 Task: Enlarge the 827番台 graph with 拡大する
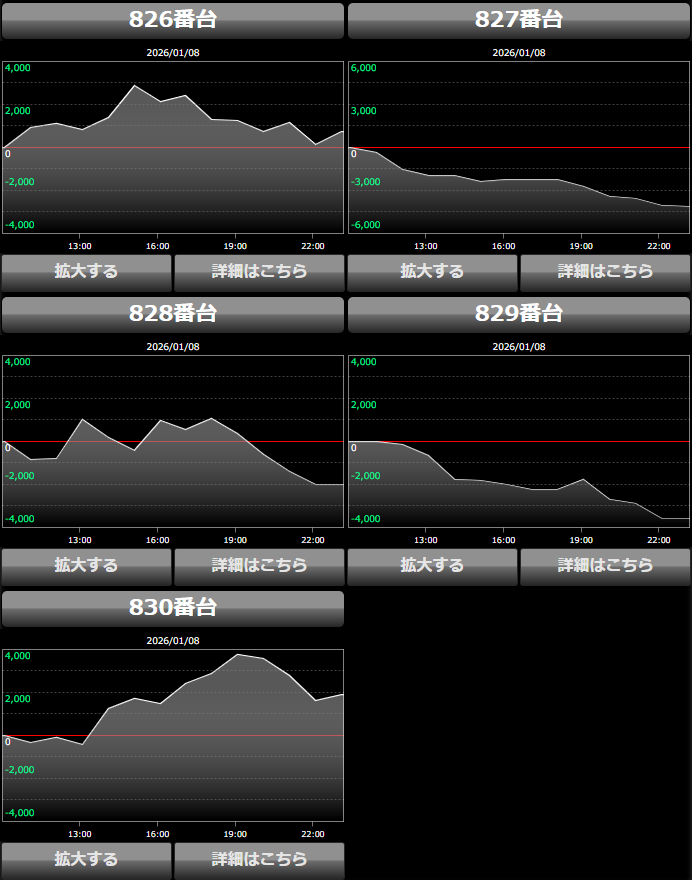[432, 272]
